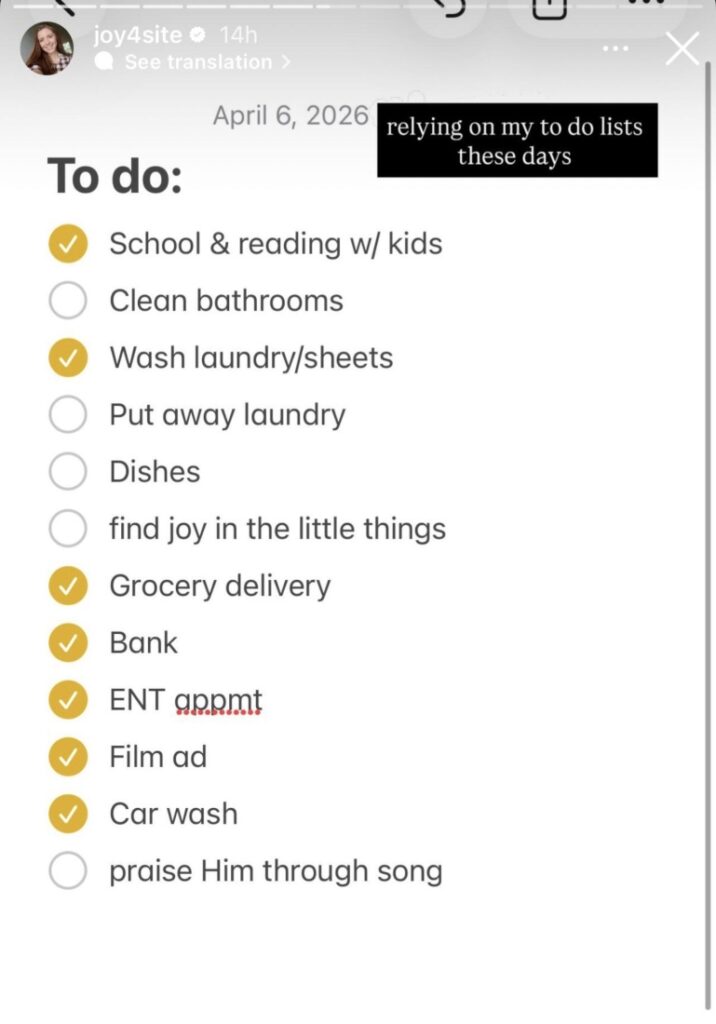Open the story's three-dot options menu
The height and width of the screenshot is (1024, 716).
[616, 48]
